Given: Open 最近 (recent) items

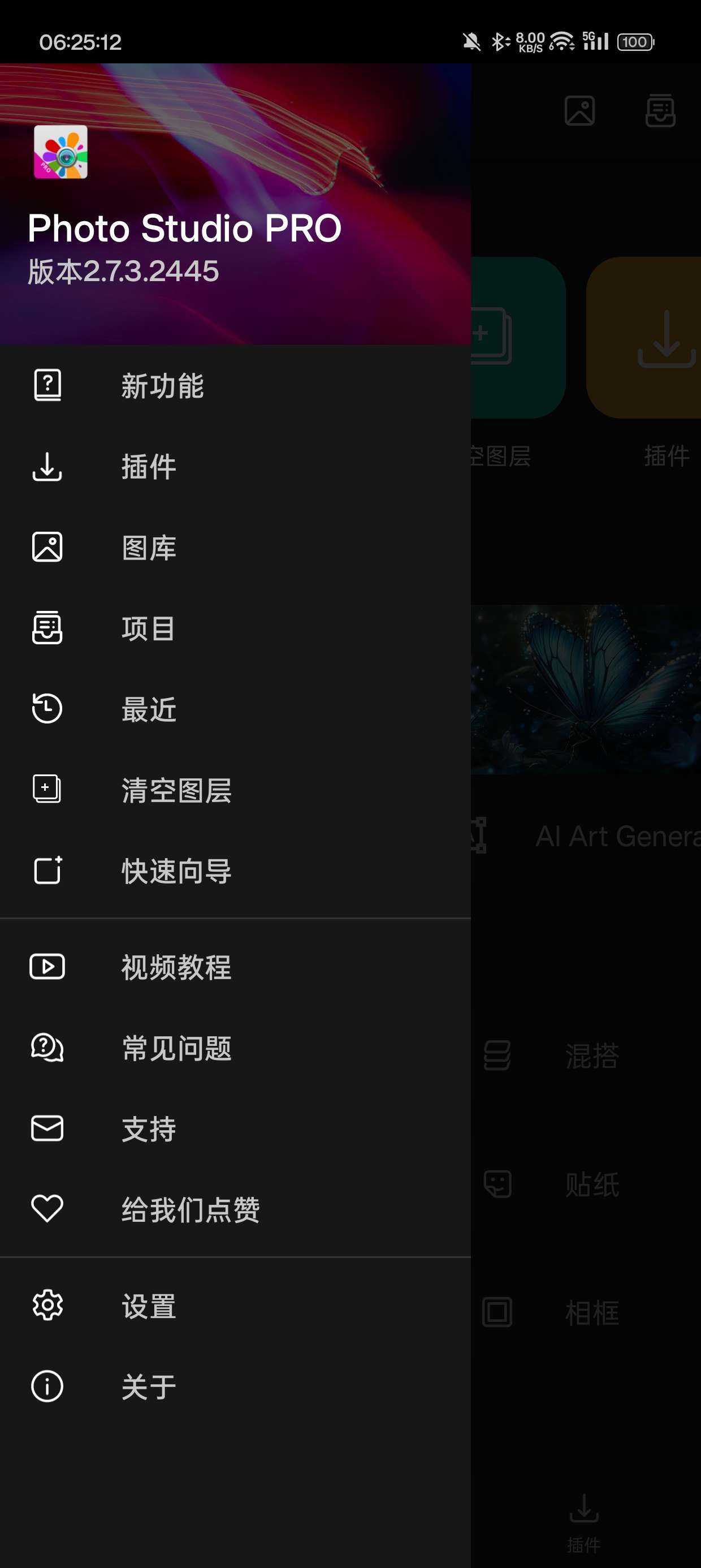Looking at the screenshot, I should pyautogui.click(x=149, y=709).
